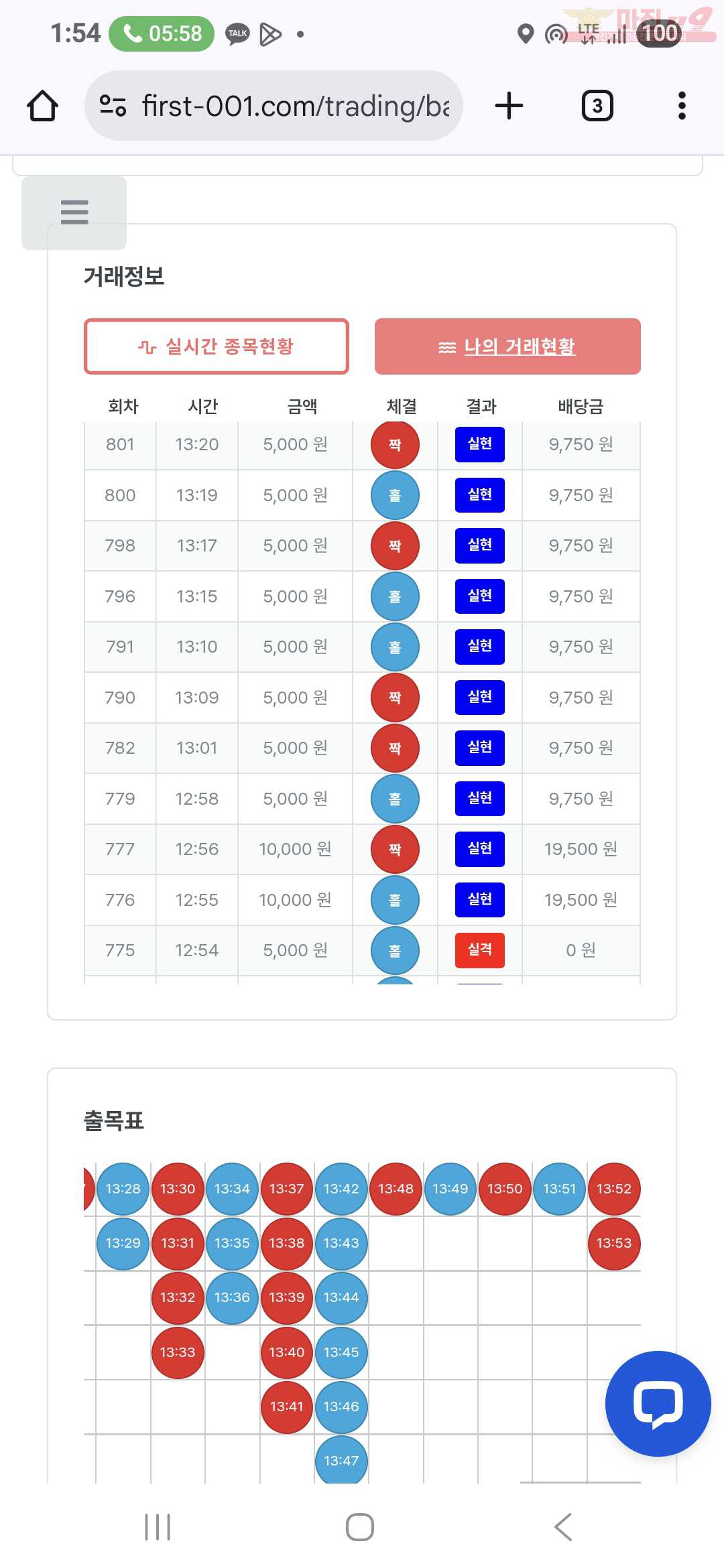Switch to 실시간 종목현황 tab
The height and width of the screenshot is (1568, 724).
point(217,346)
